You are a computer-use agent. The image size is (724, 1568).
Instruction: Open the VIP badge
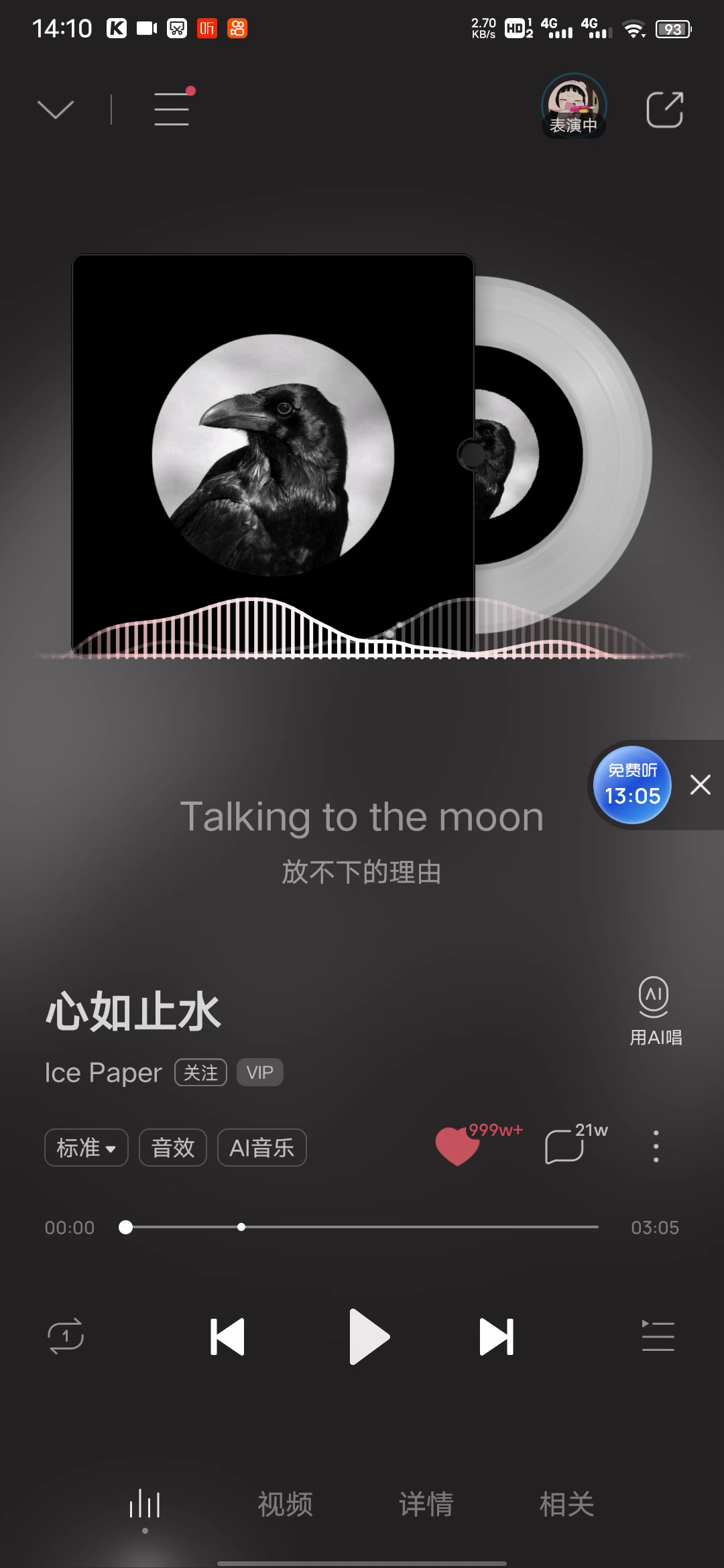(x=259, y=1073)
